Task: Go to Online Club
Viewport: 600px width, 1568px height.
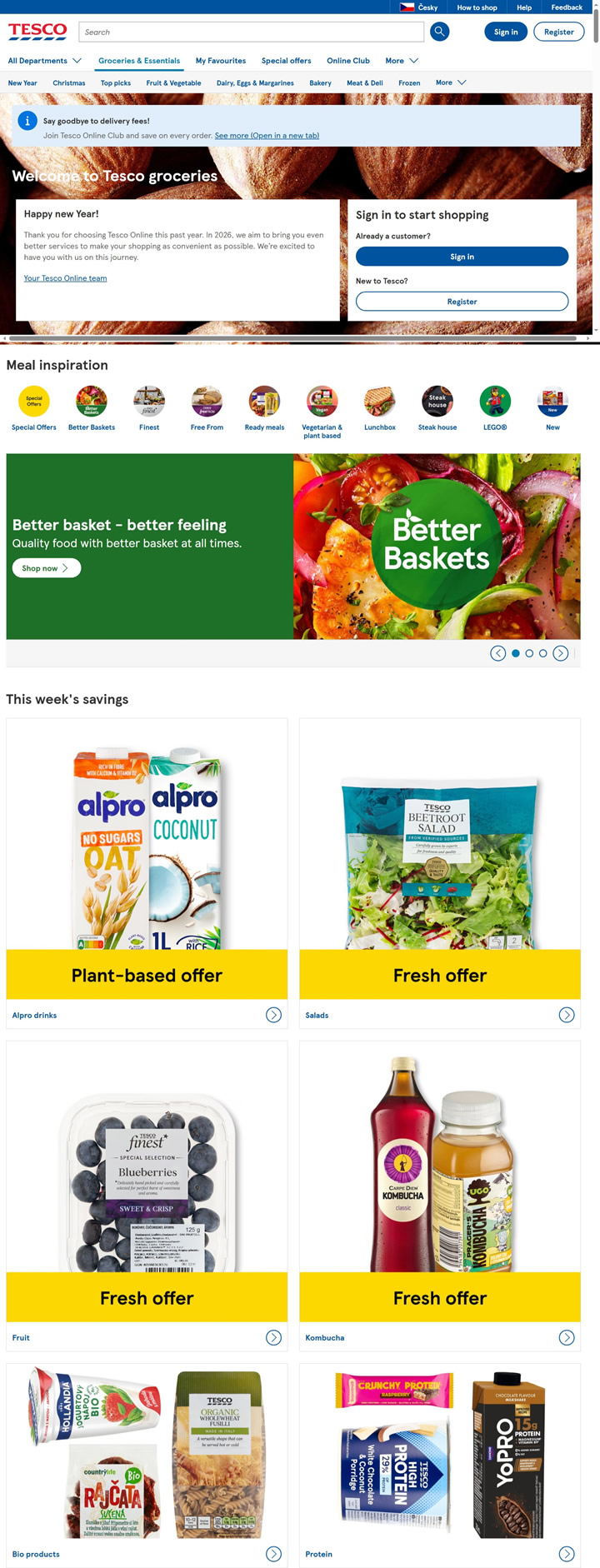Action: click(x=347, y=61)
